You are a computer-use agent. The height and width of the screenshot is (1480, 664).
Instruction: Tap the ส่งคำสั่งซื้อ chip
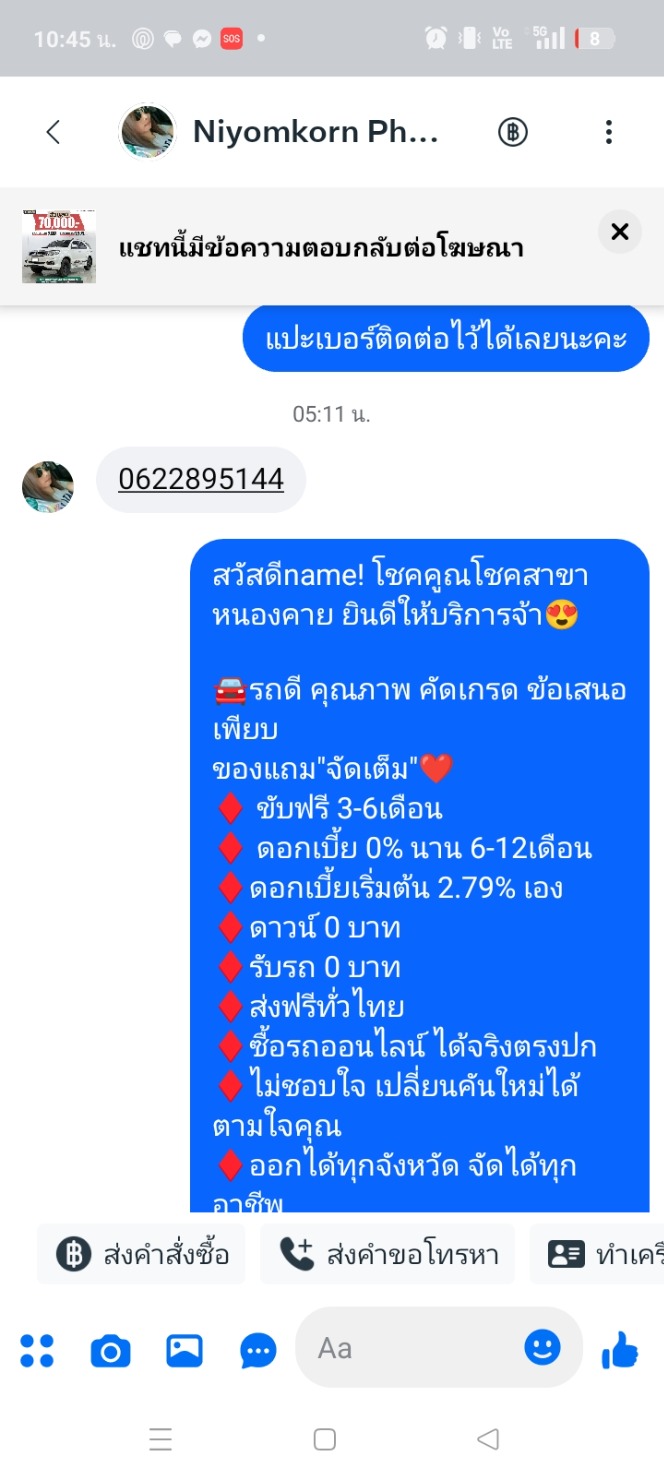[x=142, y=1254]
